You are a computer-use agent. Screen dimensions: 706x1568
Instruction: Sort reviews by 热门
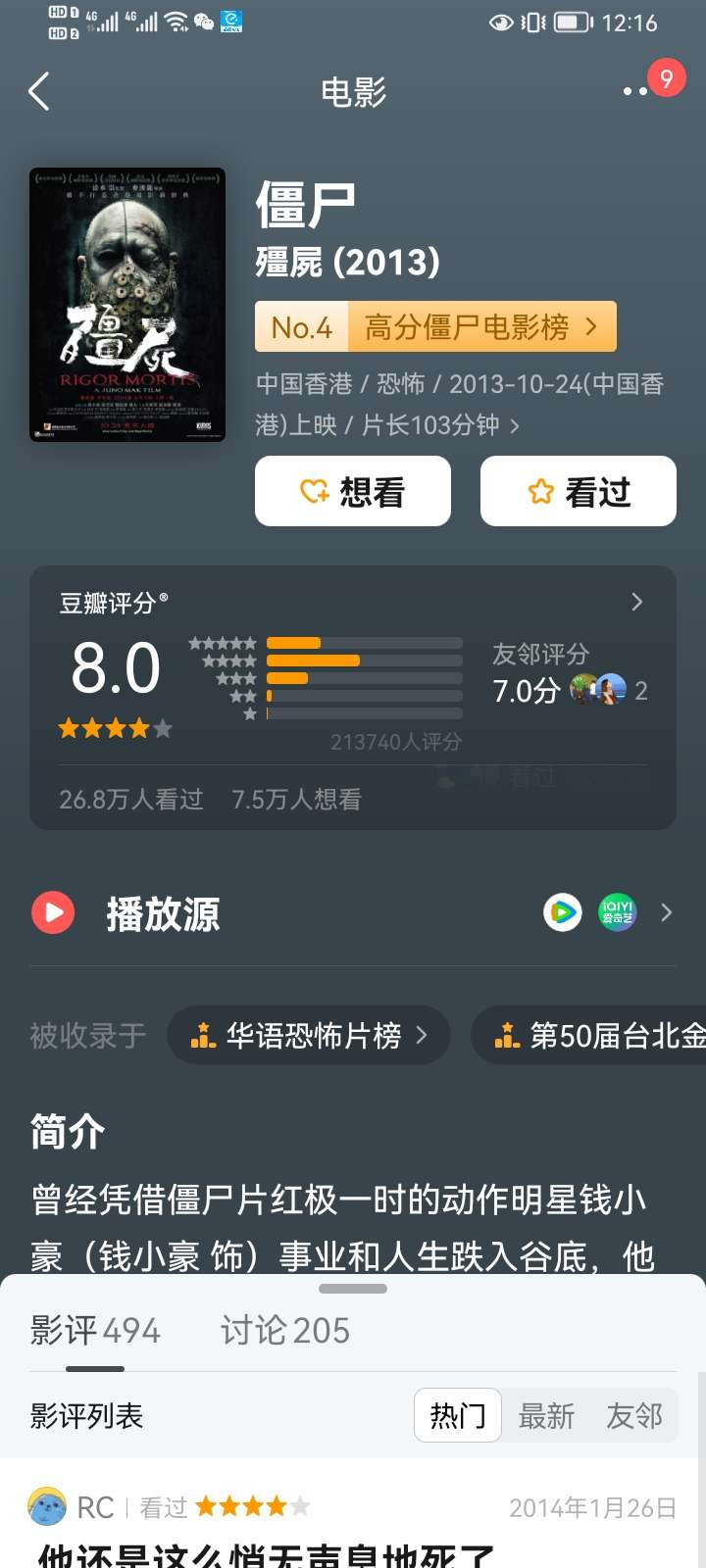coord(458,1415)
